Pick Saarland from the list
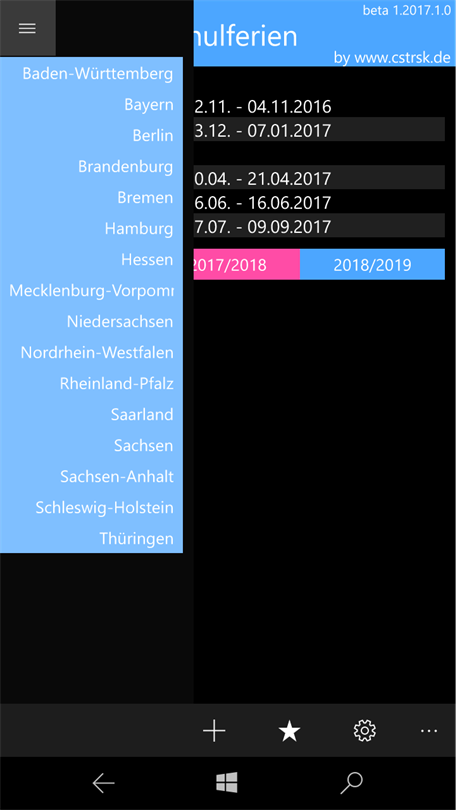This screenshot has width=456, height=810. (142, 415)
